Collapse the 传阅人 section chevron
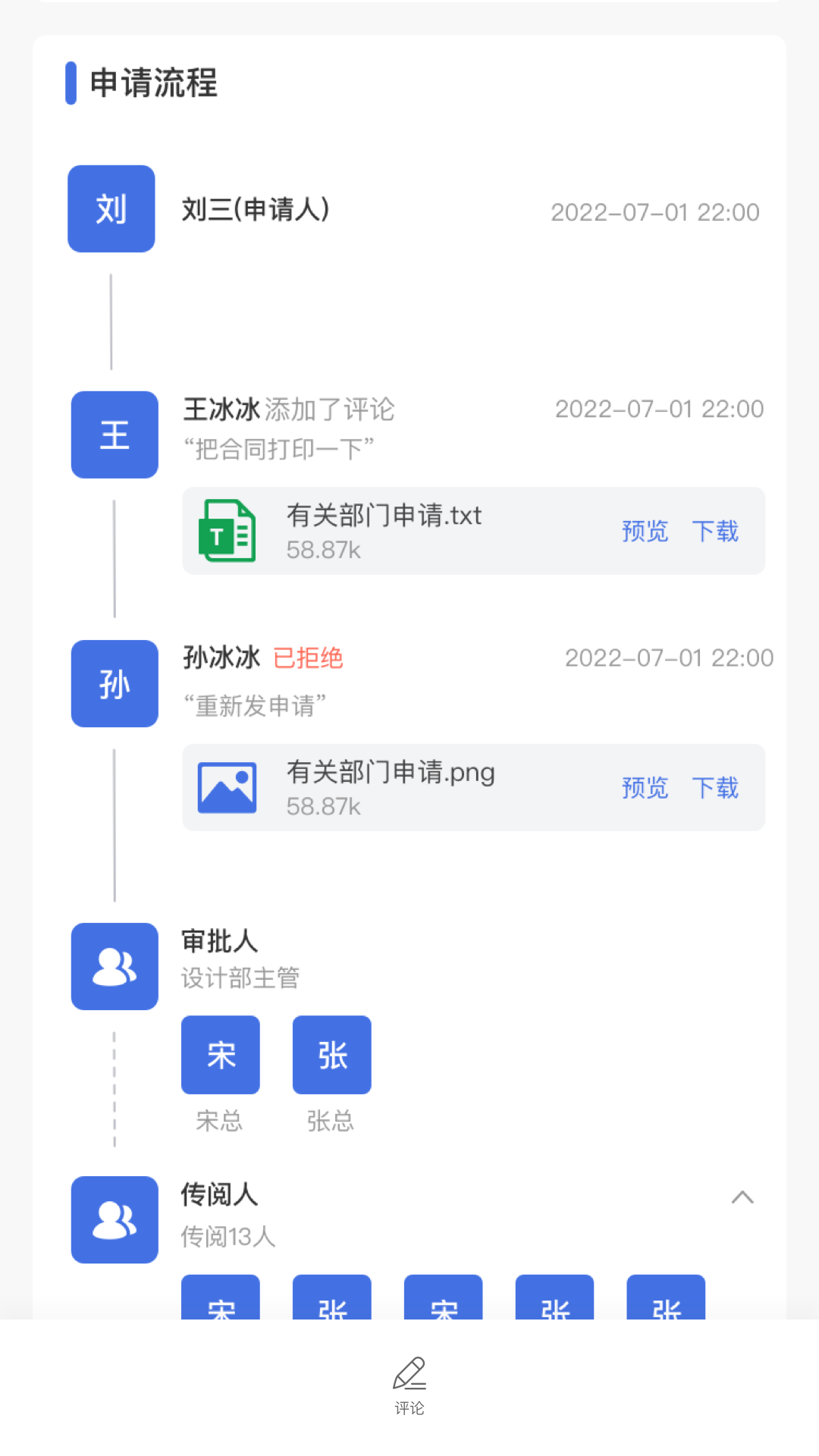Image resolution: width=819 pixels, height=1456 pixels. click(743, 1197)
